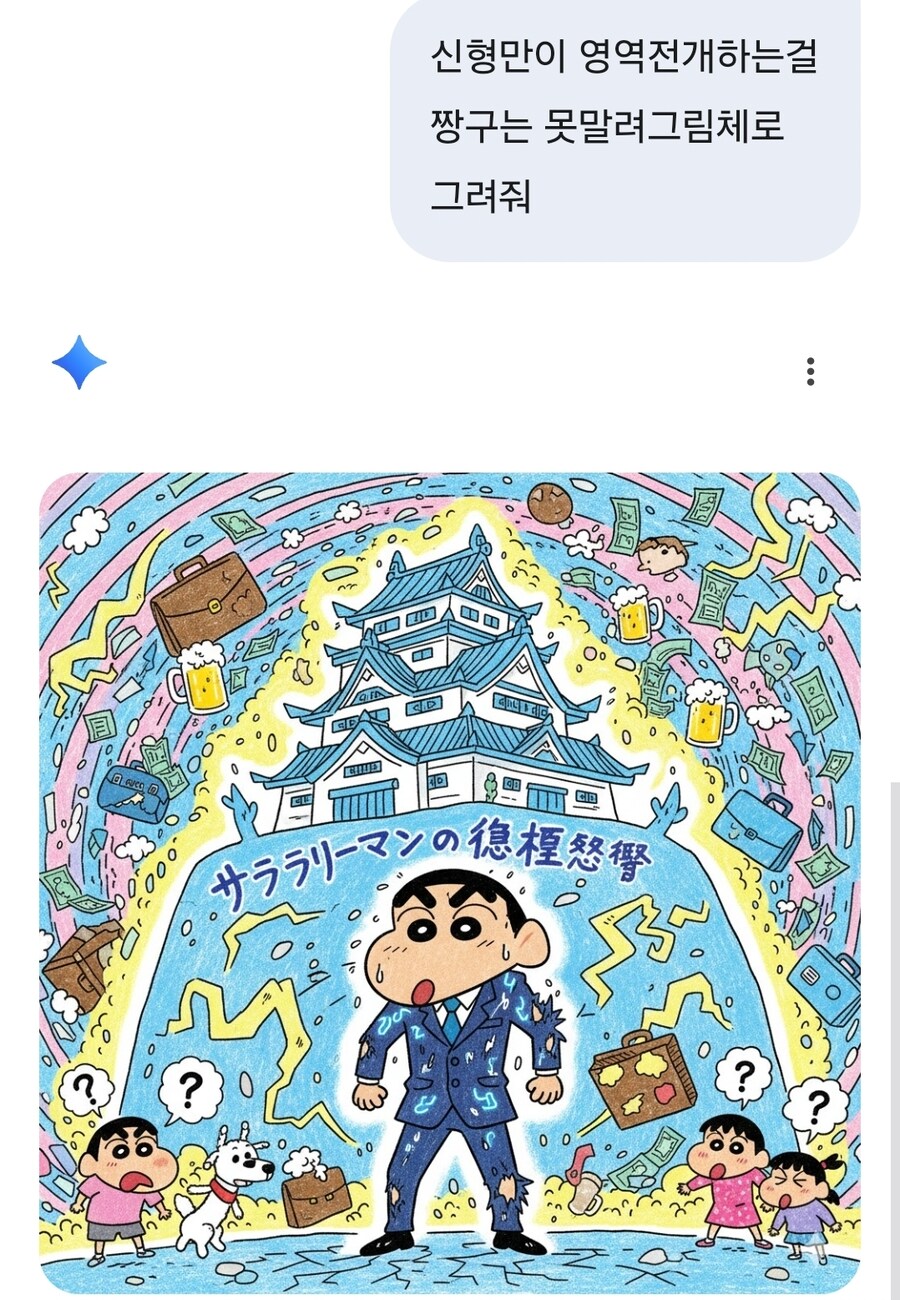Open the response overflow menu
The width and height of the screenshot is (900, 1300).
pyautogui.click(x=810, y=371)
